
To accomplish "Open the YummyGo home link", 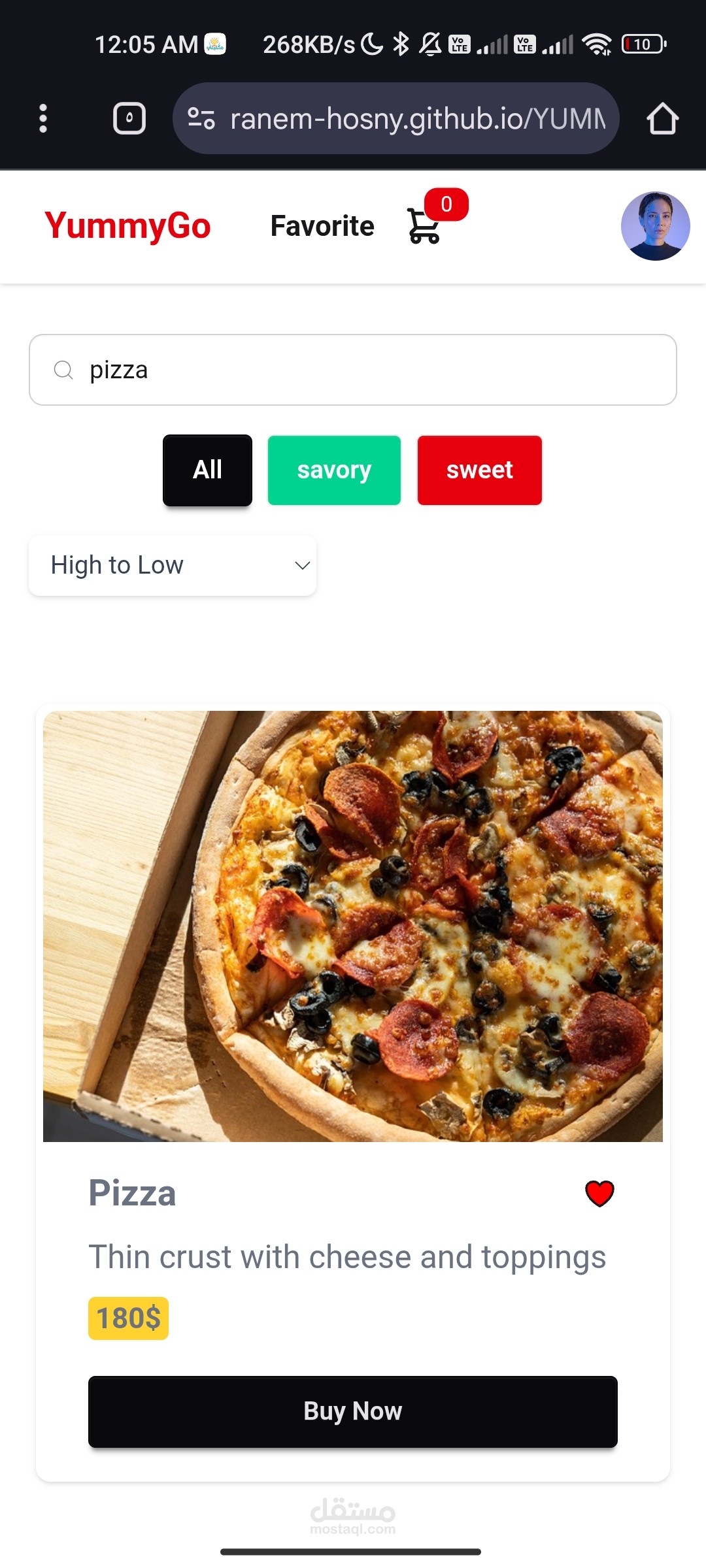I will click(x=127, y=226).
